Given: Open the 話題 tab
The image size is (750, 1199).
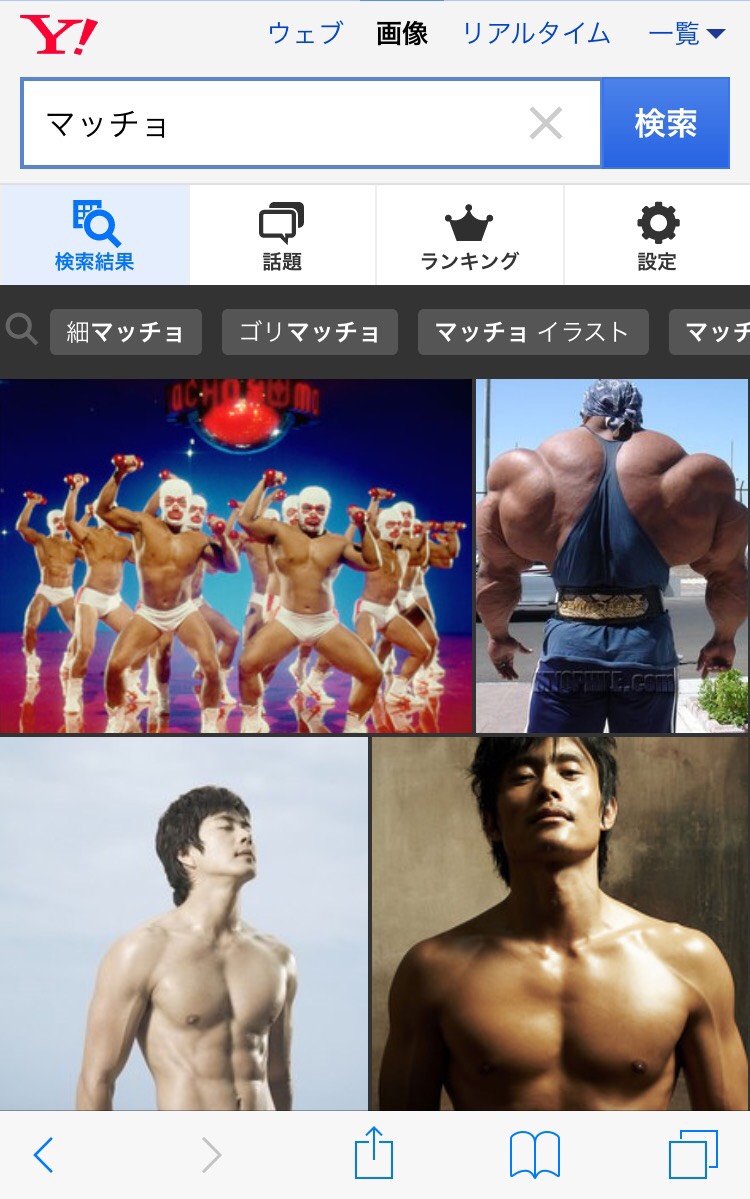Looking at the screenshot, I should 282,236.
